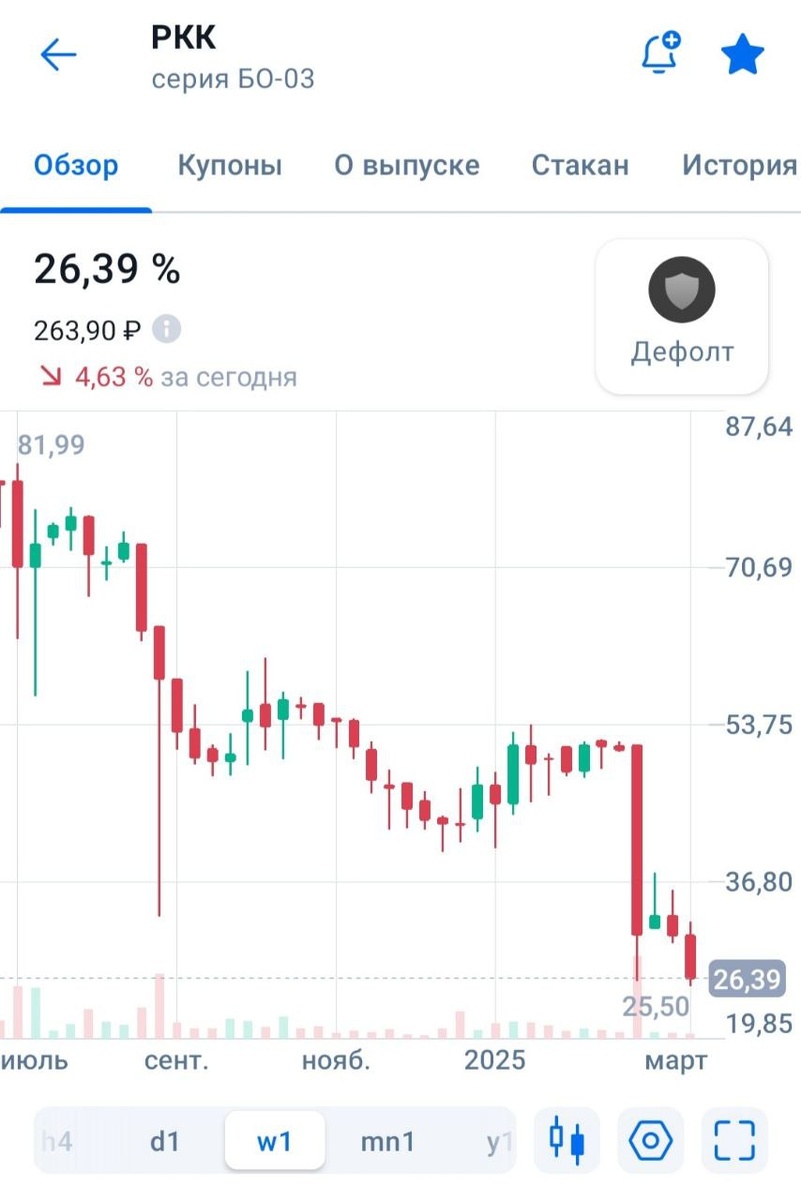Tap the back arrow to exit bond page
This screenshot has width=801, height=1200.
pyautogui.click(x=58, y=55)
